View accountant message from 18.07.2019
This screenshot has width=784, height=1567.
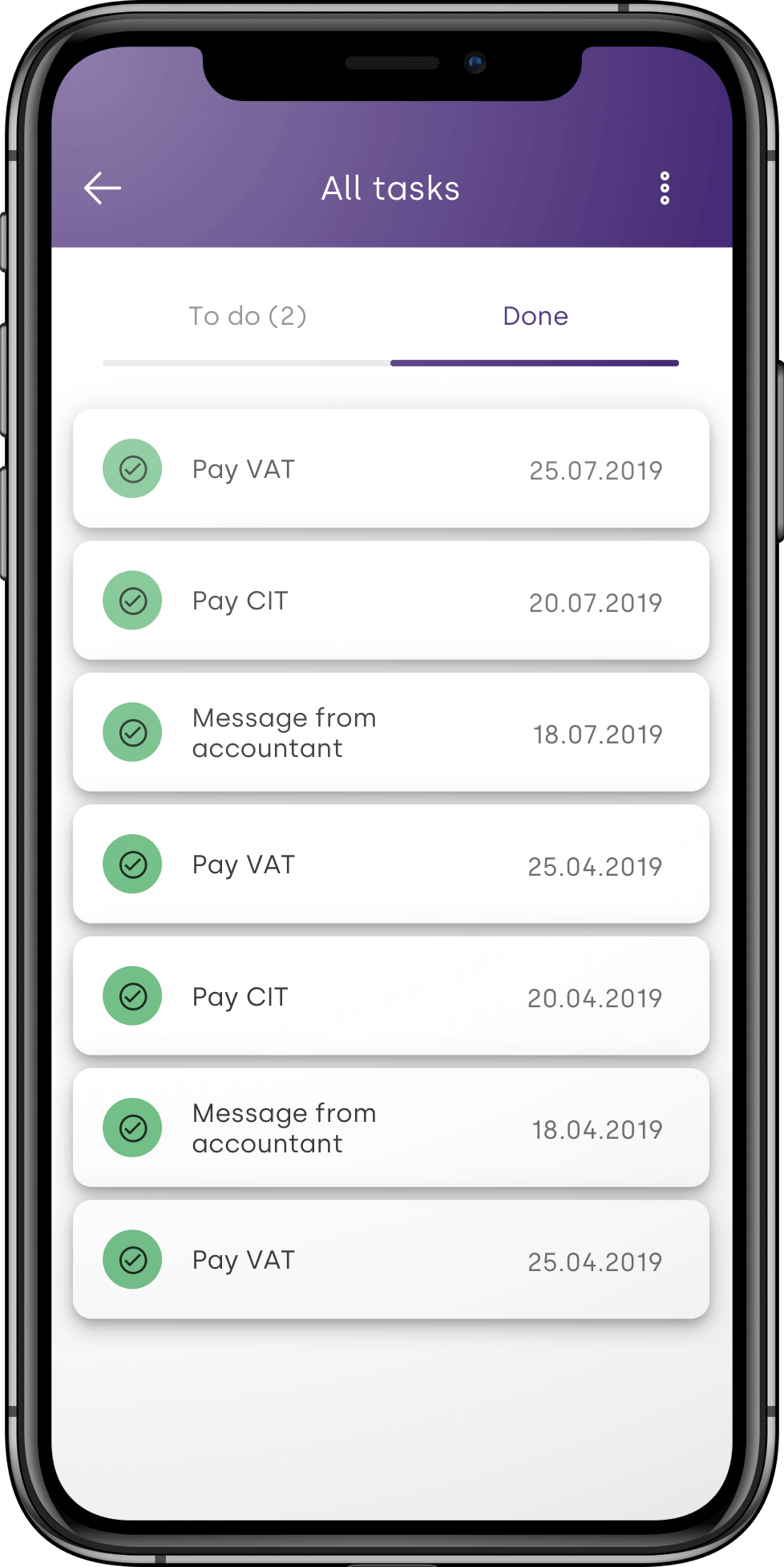coord(390,732)
